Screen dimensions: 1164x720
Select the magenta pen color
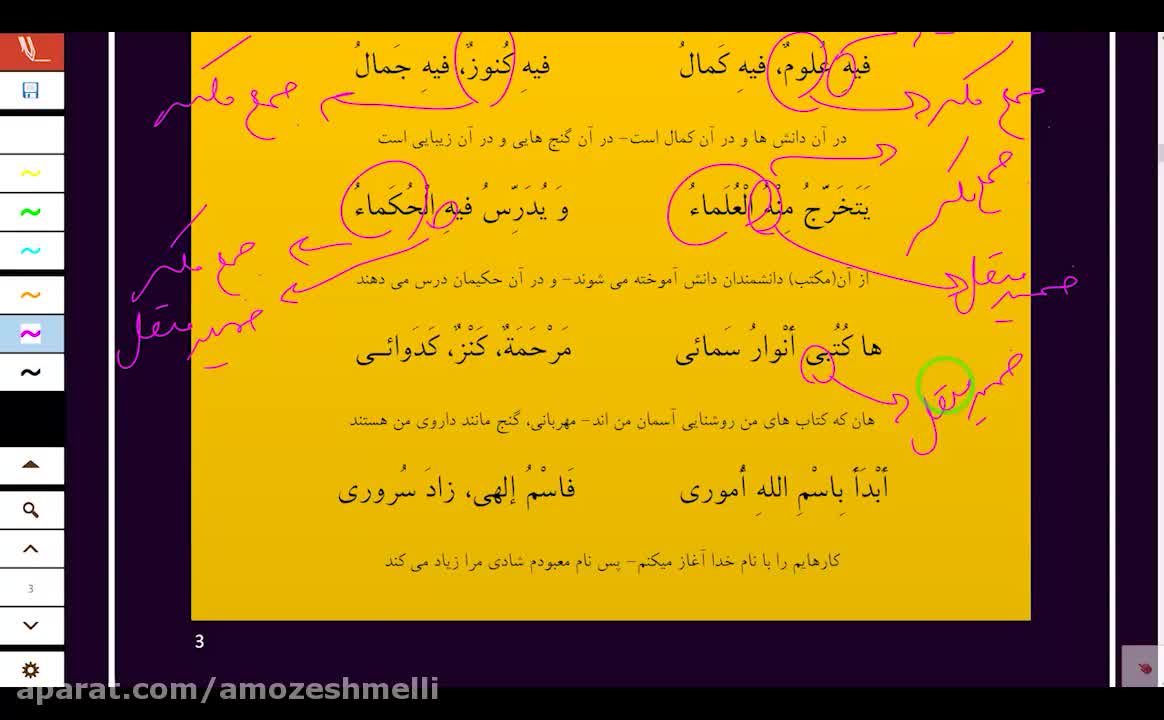(31, 334)
